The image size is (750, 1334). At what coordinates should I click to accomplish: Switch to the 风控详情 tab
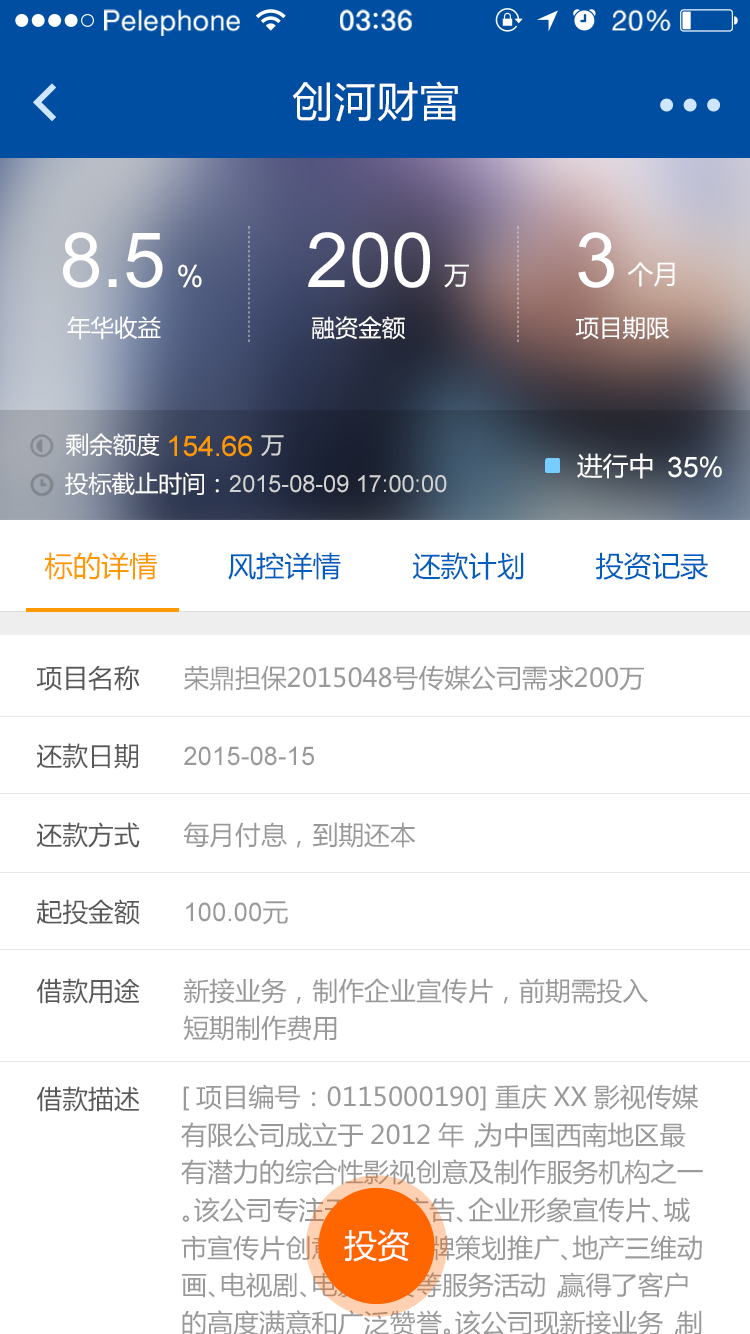(284, 567)
